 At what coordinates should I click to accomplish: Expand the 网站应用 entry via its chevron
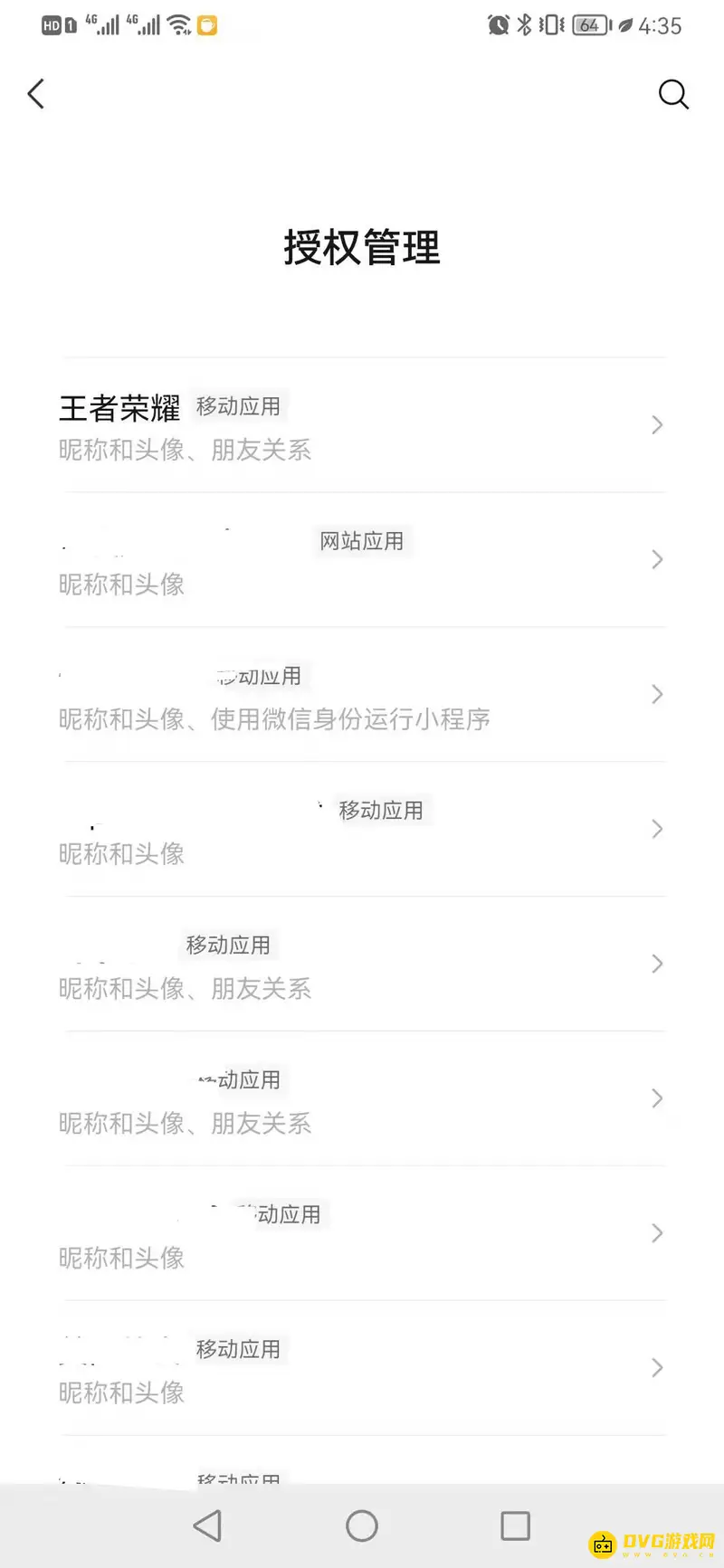658,559
